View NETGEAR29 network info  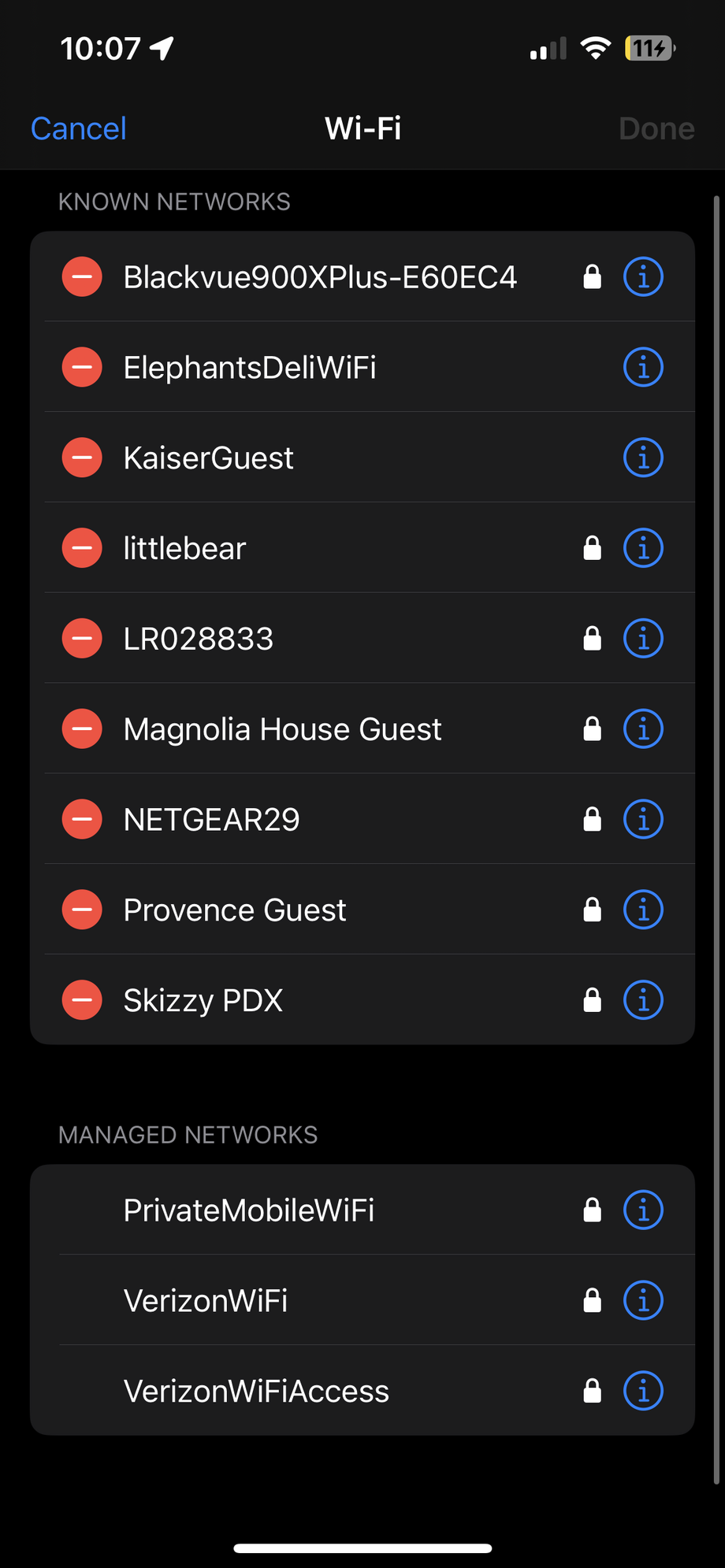(x=643, y=819)
